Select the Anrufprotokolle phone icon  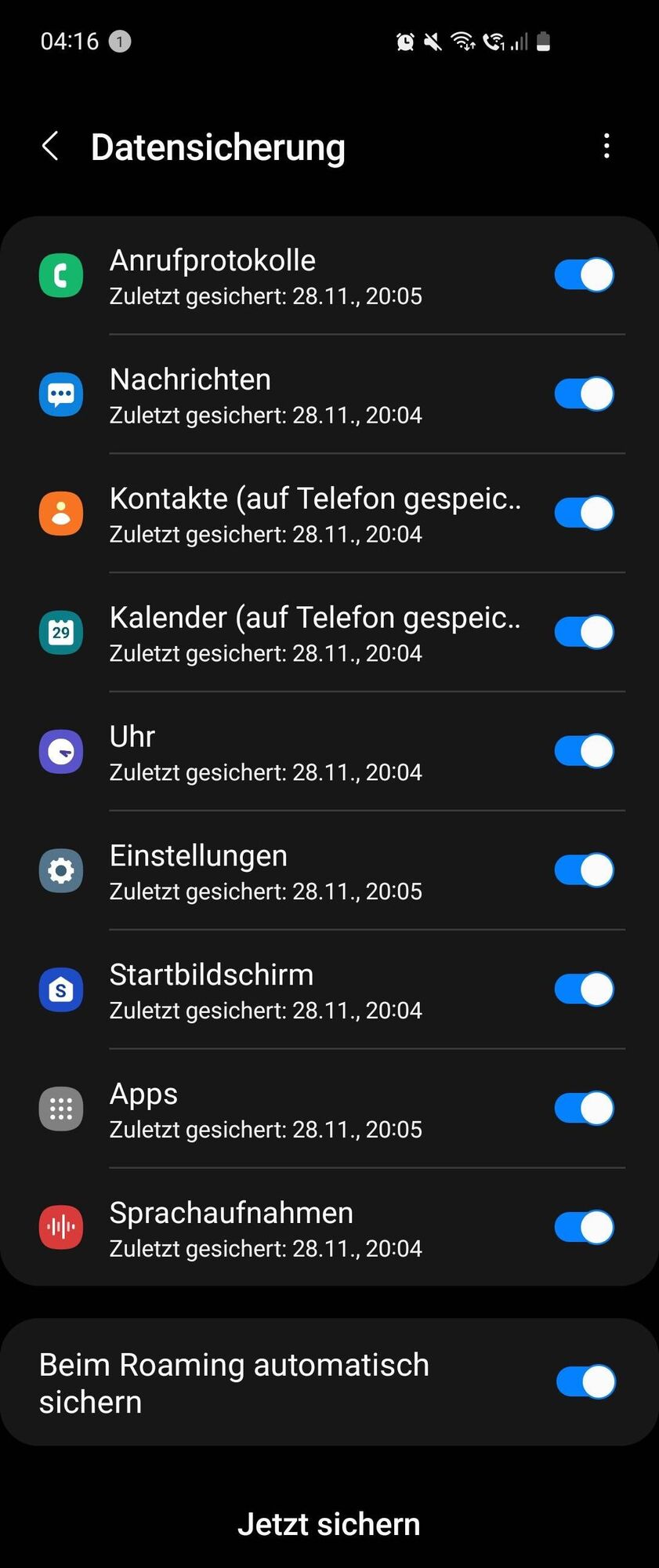point(60,275)
